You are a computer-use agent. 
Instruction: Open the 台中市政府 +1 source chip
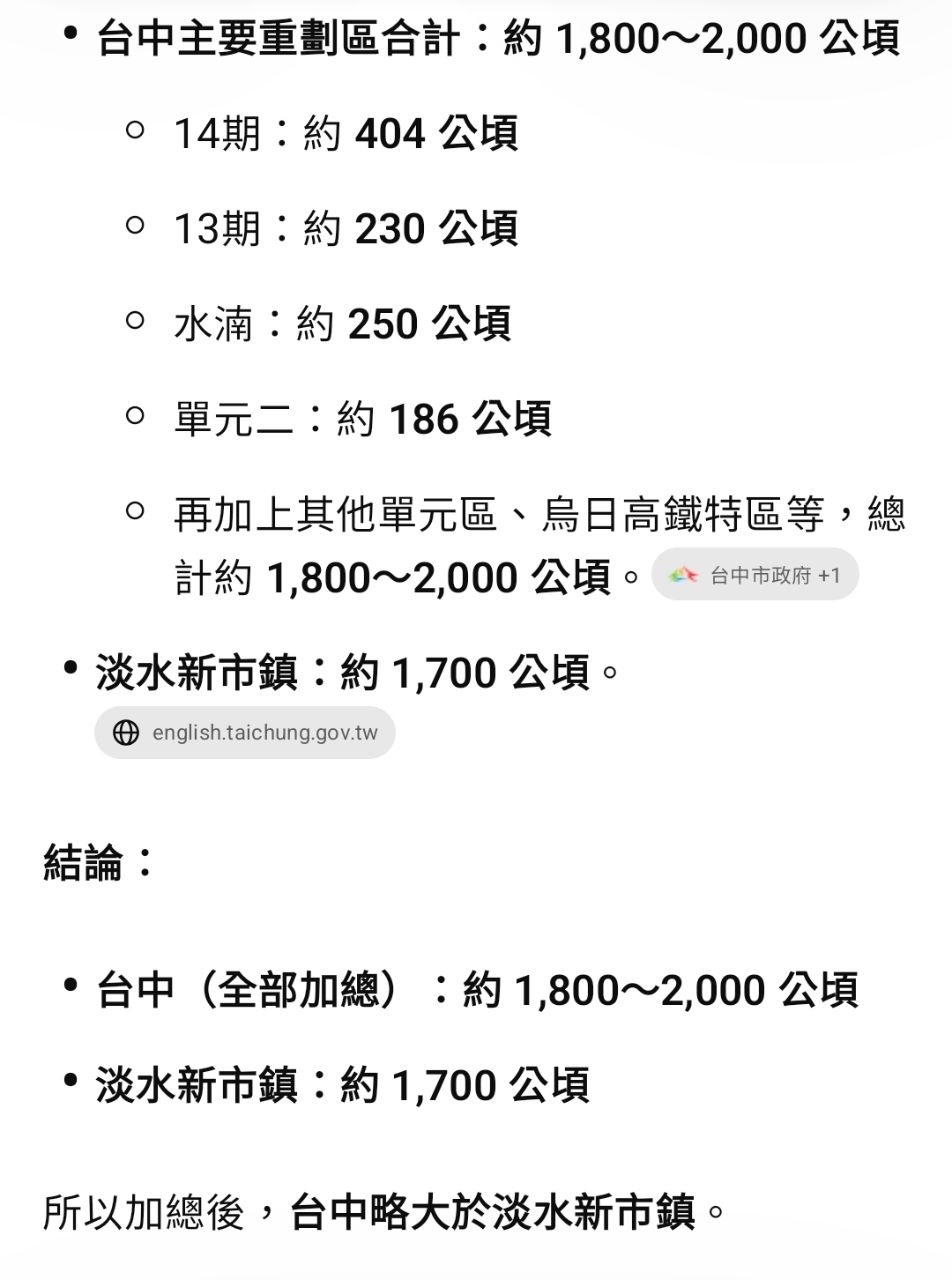click(x=755, y=575)
